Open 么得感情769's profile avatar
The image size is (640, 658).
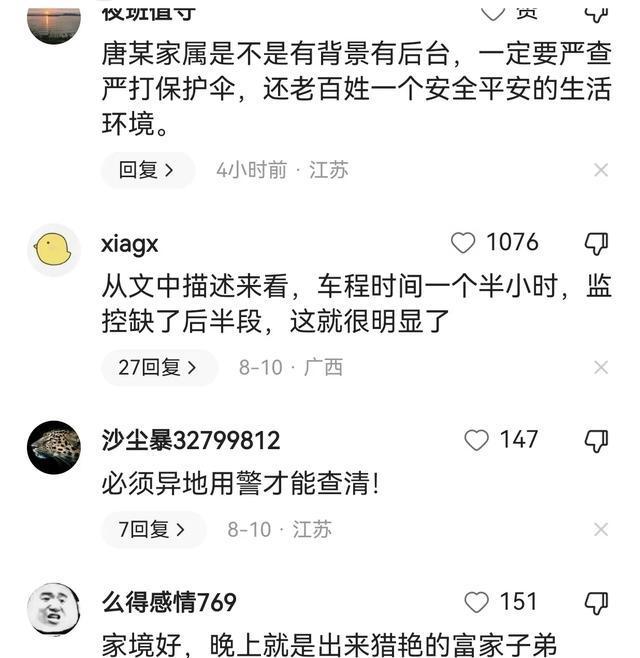coord(53,609)
